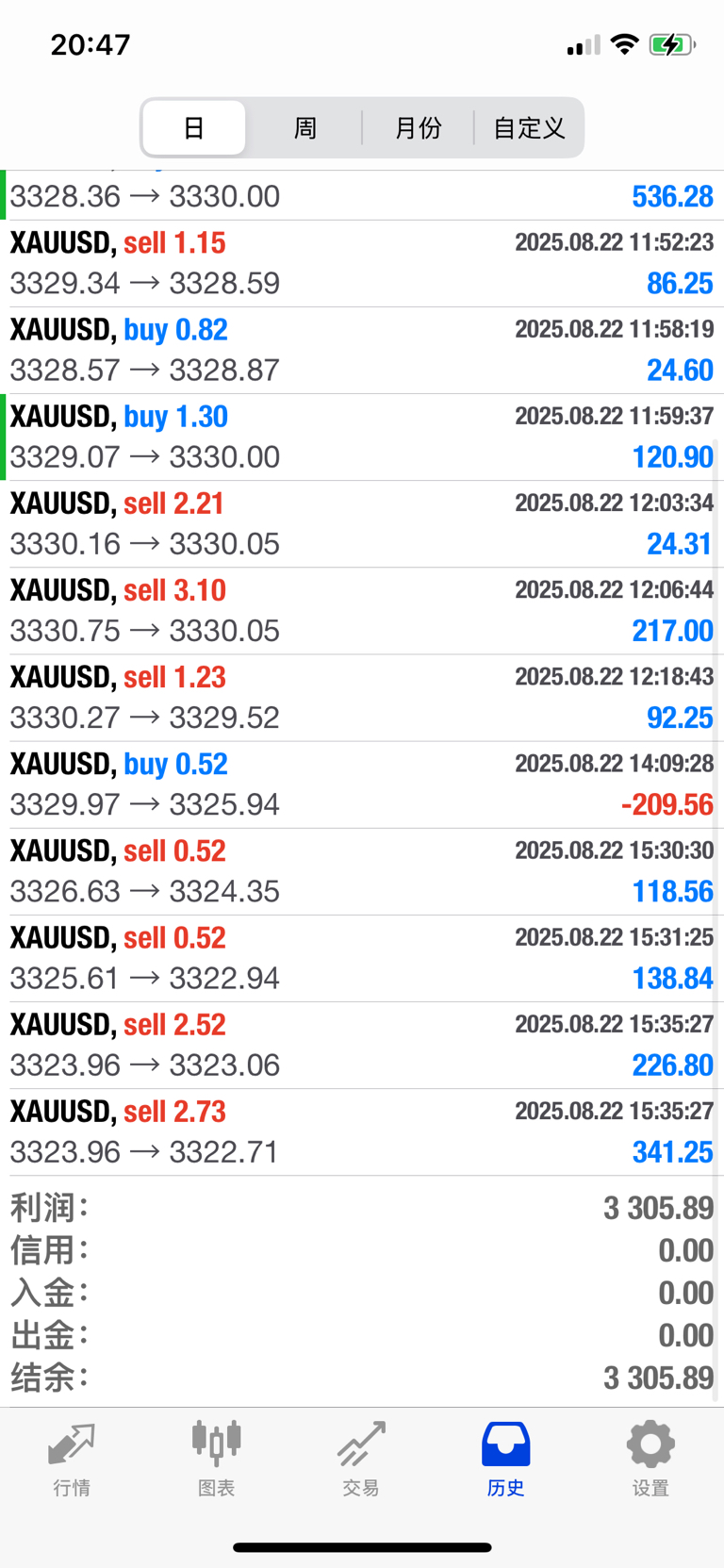Image resolution: width=724 pixels, height=1568 pixels.
Task: Expand the sell 0.52 trade at 15:31:25
Action: point(362,958)
